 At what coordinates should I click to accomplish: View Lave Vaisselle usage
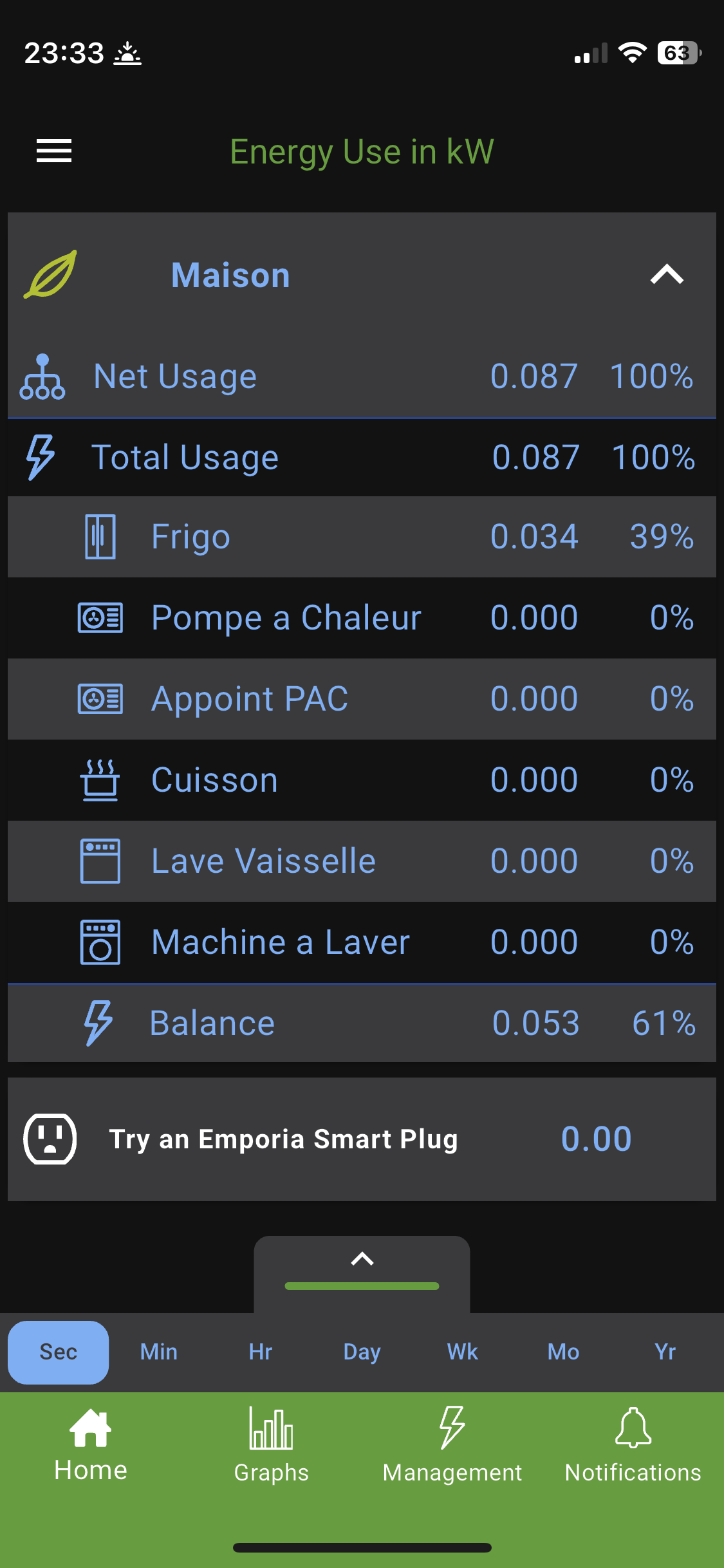point(362,861)
